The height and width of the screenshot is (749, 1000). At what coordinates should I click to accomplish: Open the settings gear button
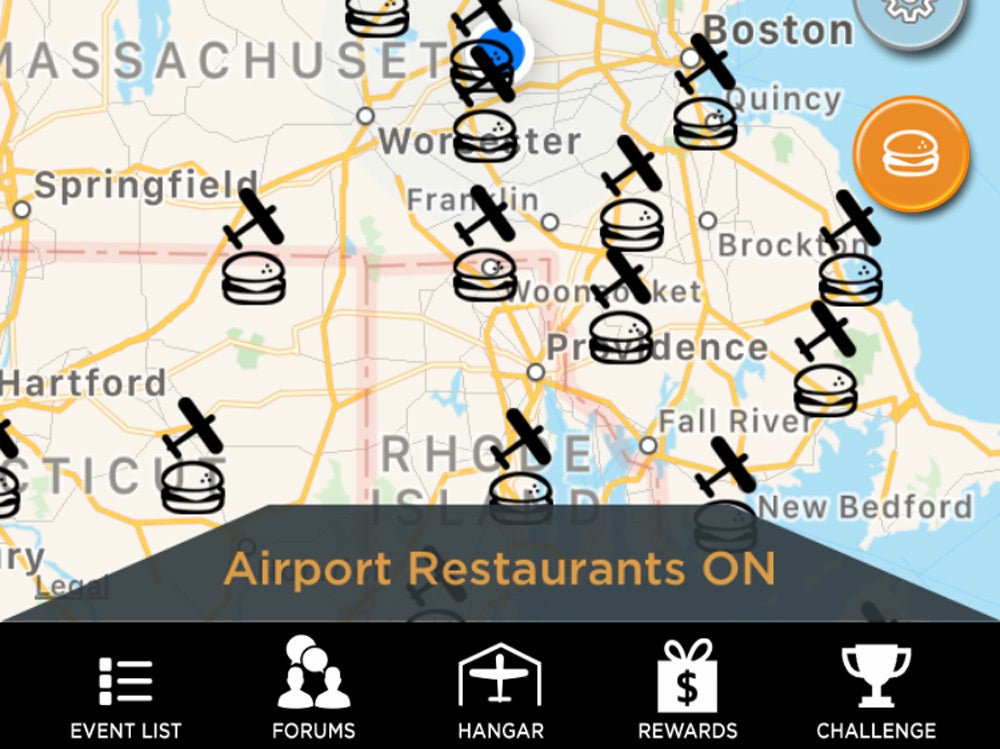(x=908, y=15)
